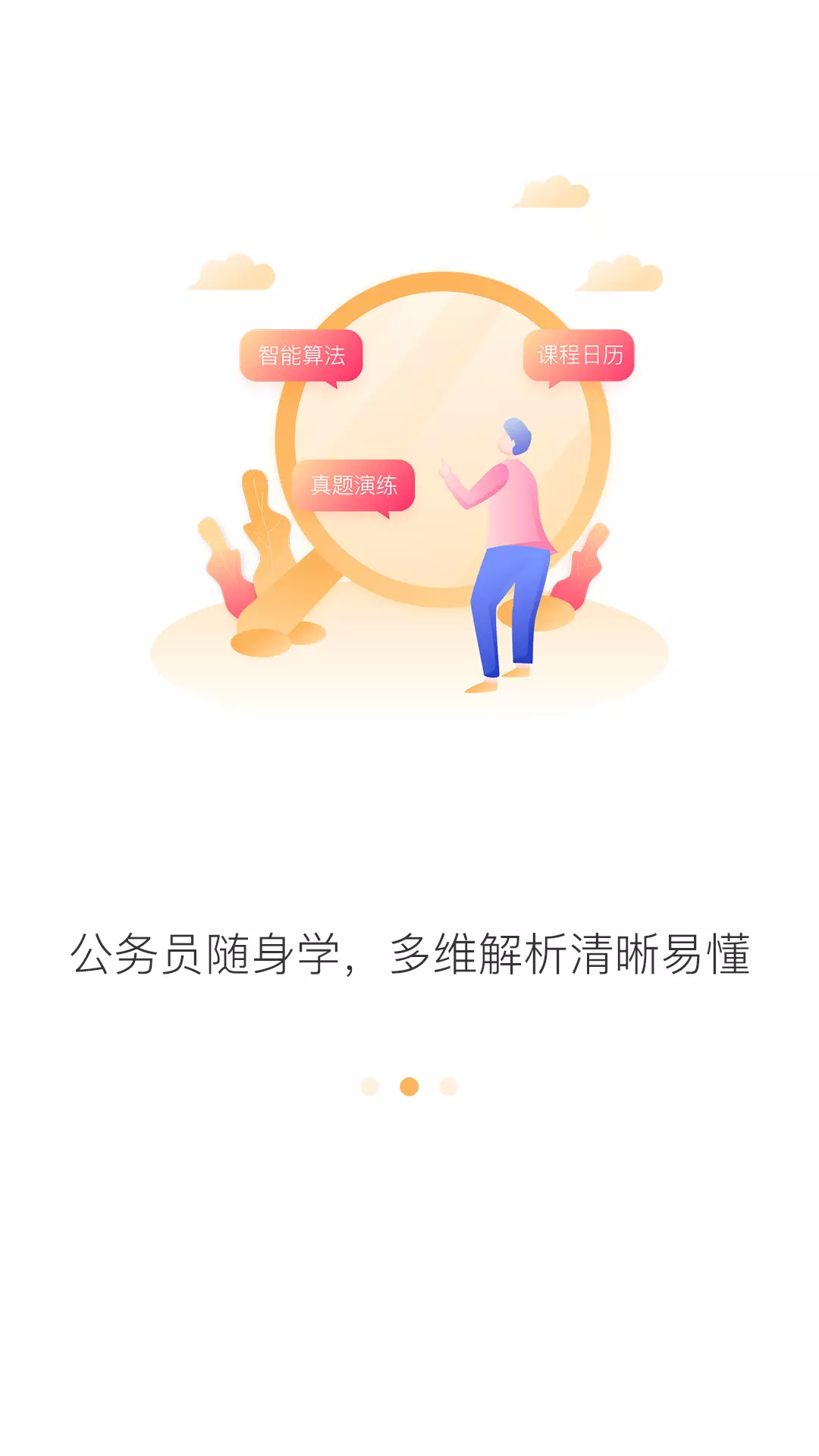Jump to the first onboarding page dot

pyautogui.click(x=370, y=1087)
